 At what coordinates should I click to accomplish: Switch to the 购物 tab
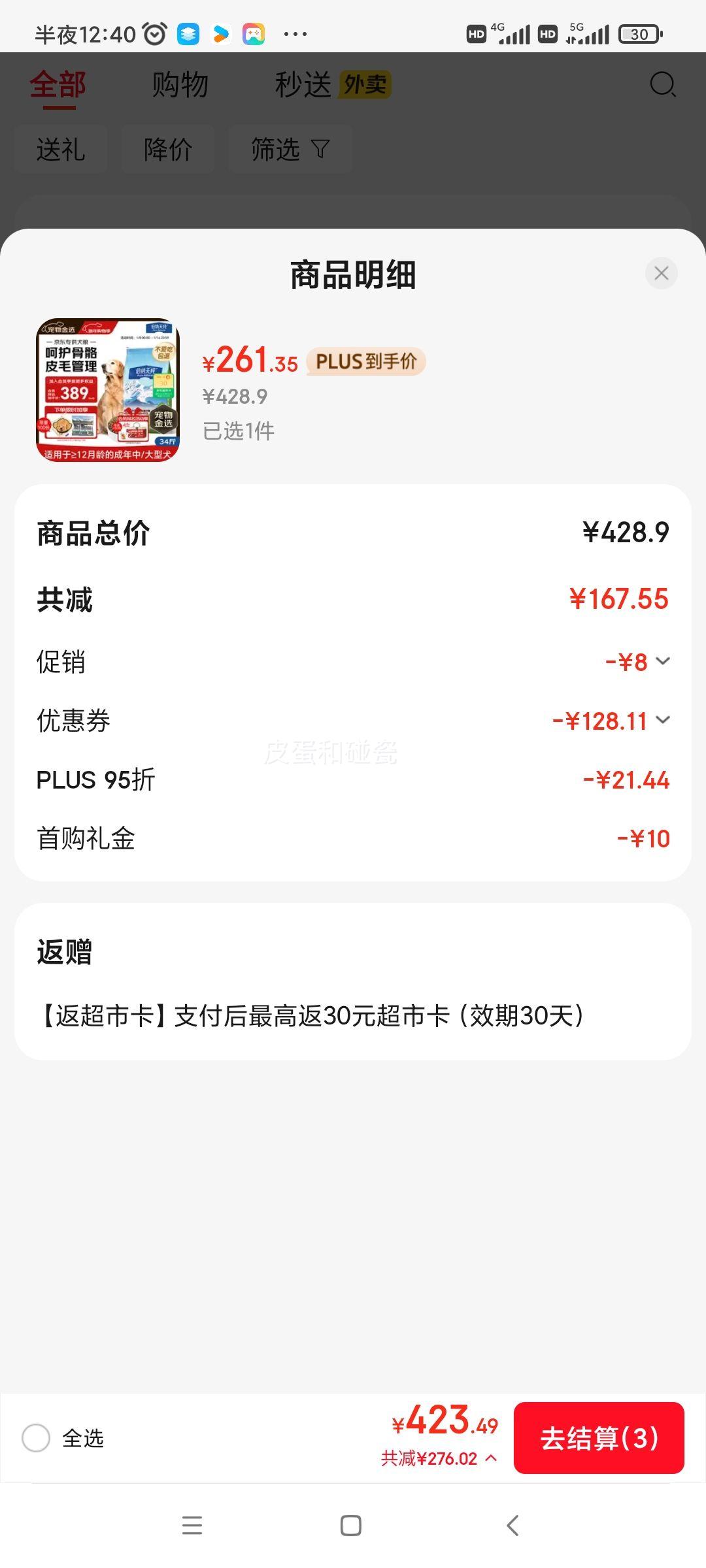179,84
